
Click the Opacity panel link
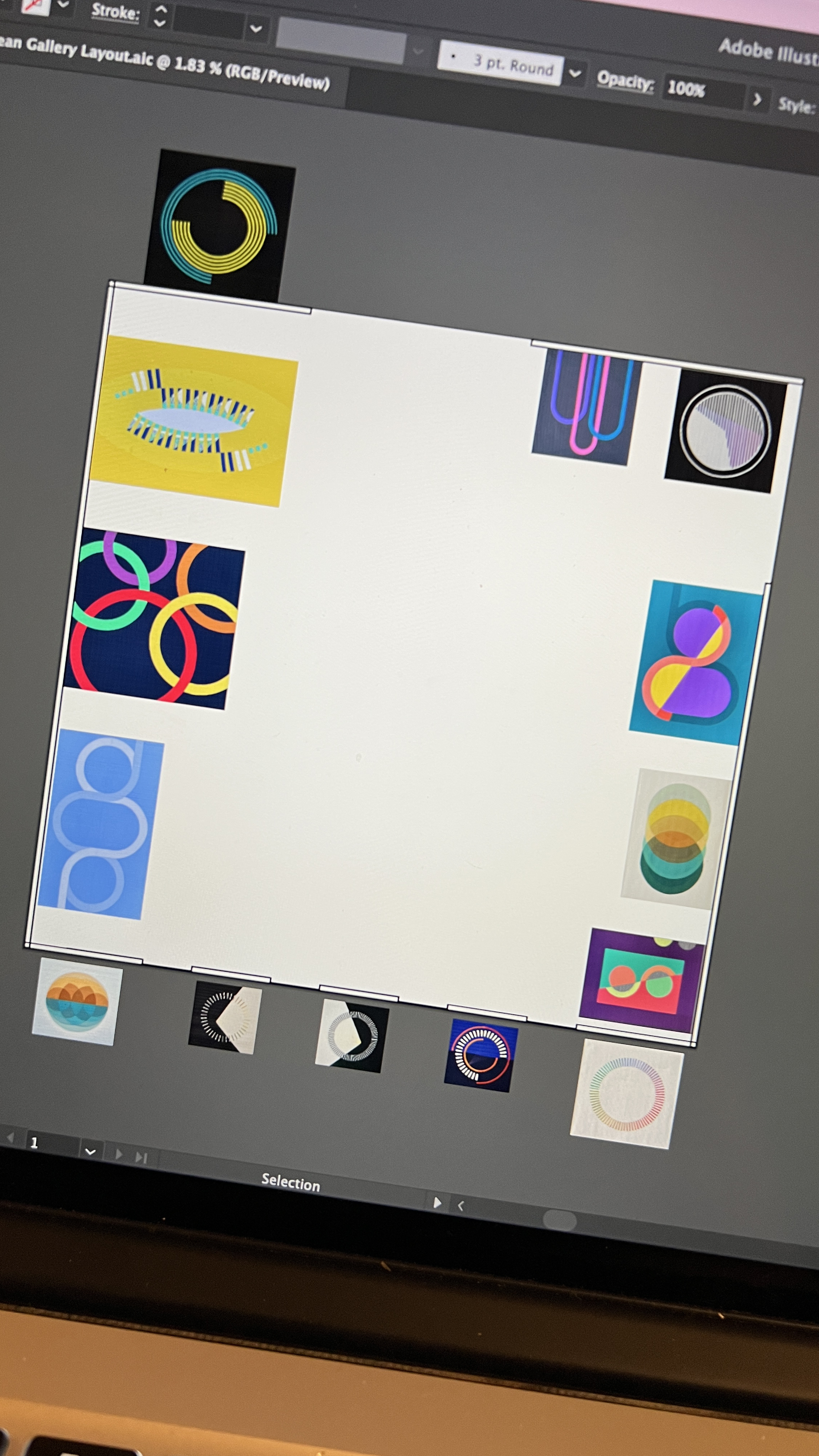[x=625, y=81]
